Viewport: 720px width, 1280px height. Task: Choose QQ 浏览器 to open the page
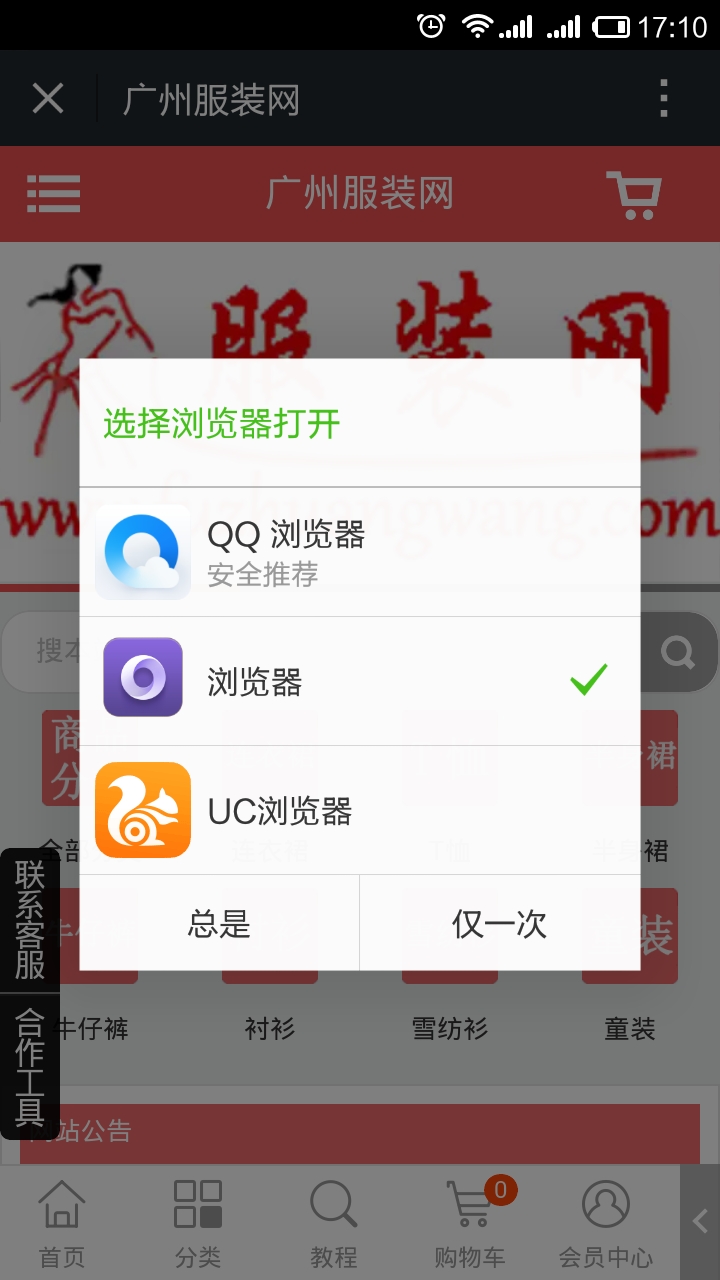360,552
